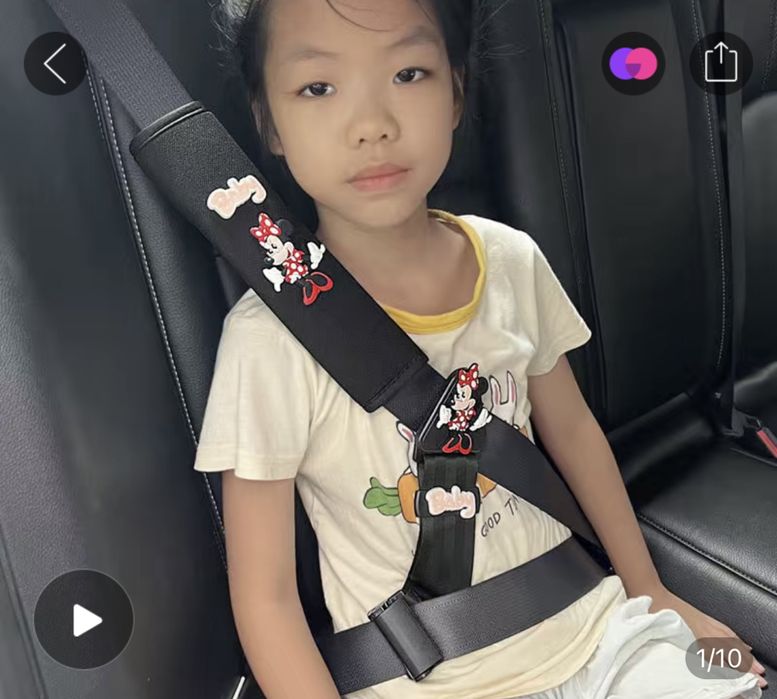Go back using the back arrow
This screenshot has width=777, height=699.
pos(55,64)
